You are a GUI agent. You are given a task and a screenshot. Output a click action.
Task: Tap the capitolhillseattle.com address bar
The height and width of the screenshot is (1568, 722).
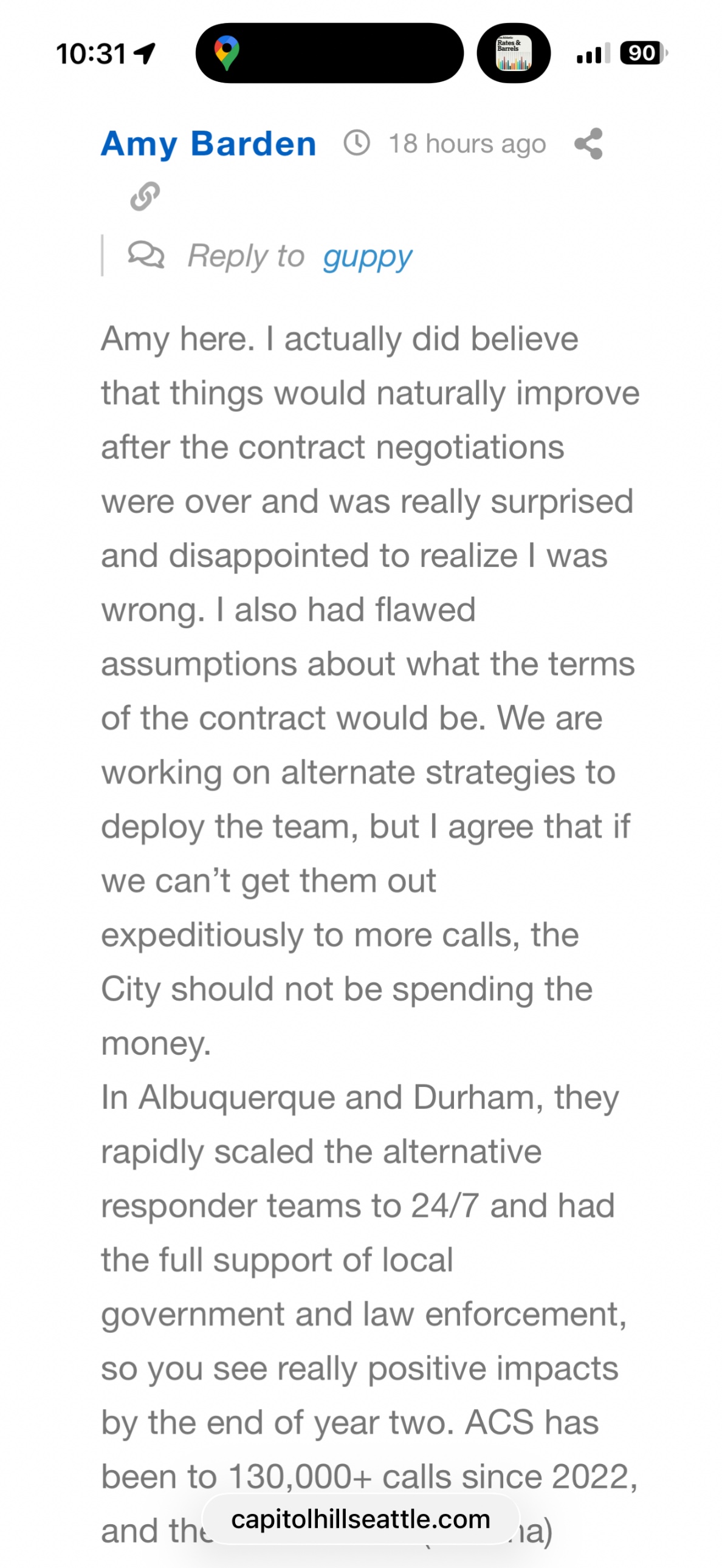(x=360, y=1519)
